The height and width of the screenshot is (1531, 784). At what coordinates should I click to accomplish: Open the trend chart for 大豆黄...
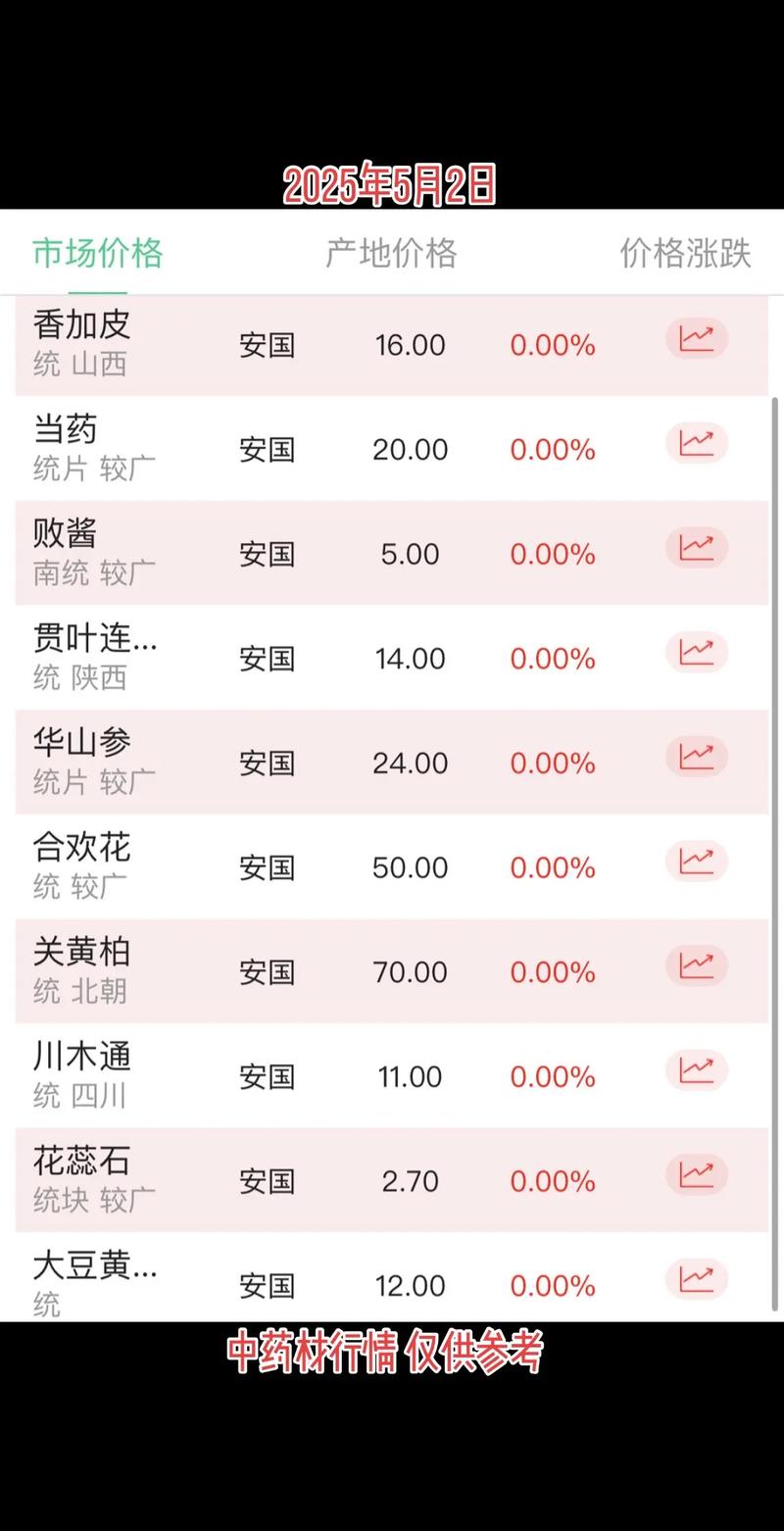[x=696, y=1279]
